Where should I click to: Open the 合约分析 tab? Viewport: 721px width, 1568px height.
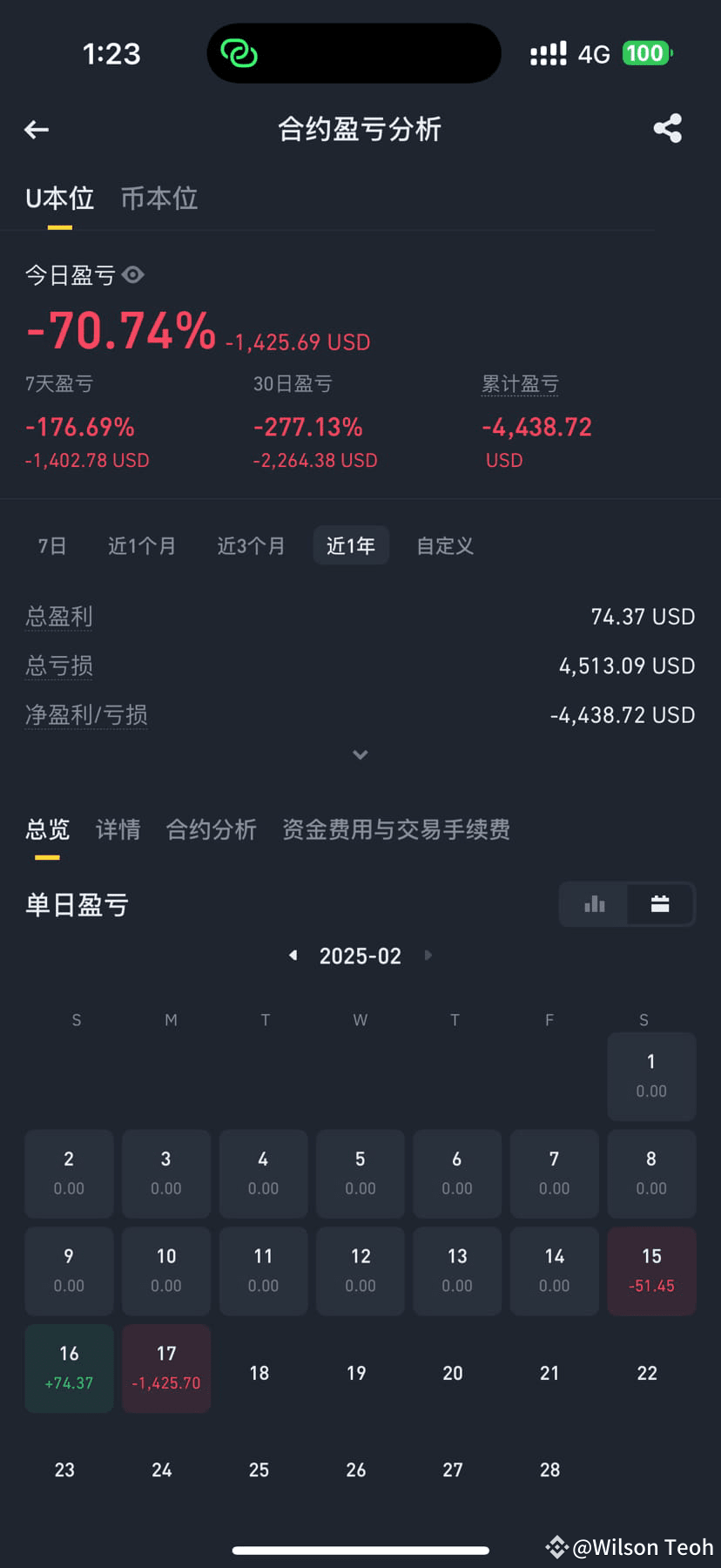point(211,830)
